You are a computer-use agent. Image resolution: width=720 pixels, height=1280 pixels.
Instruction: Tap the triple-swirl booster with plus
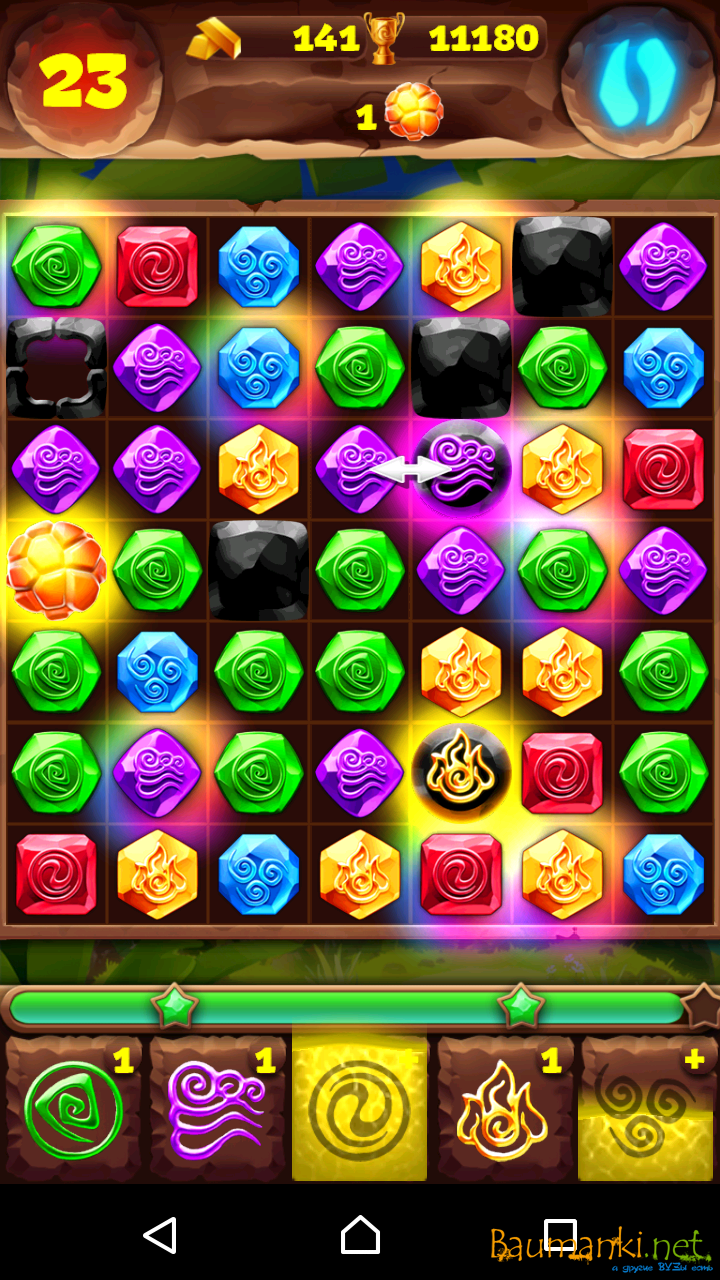tap(645, 1110)
